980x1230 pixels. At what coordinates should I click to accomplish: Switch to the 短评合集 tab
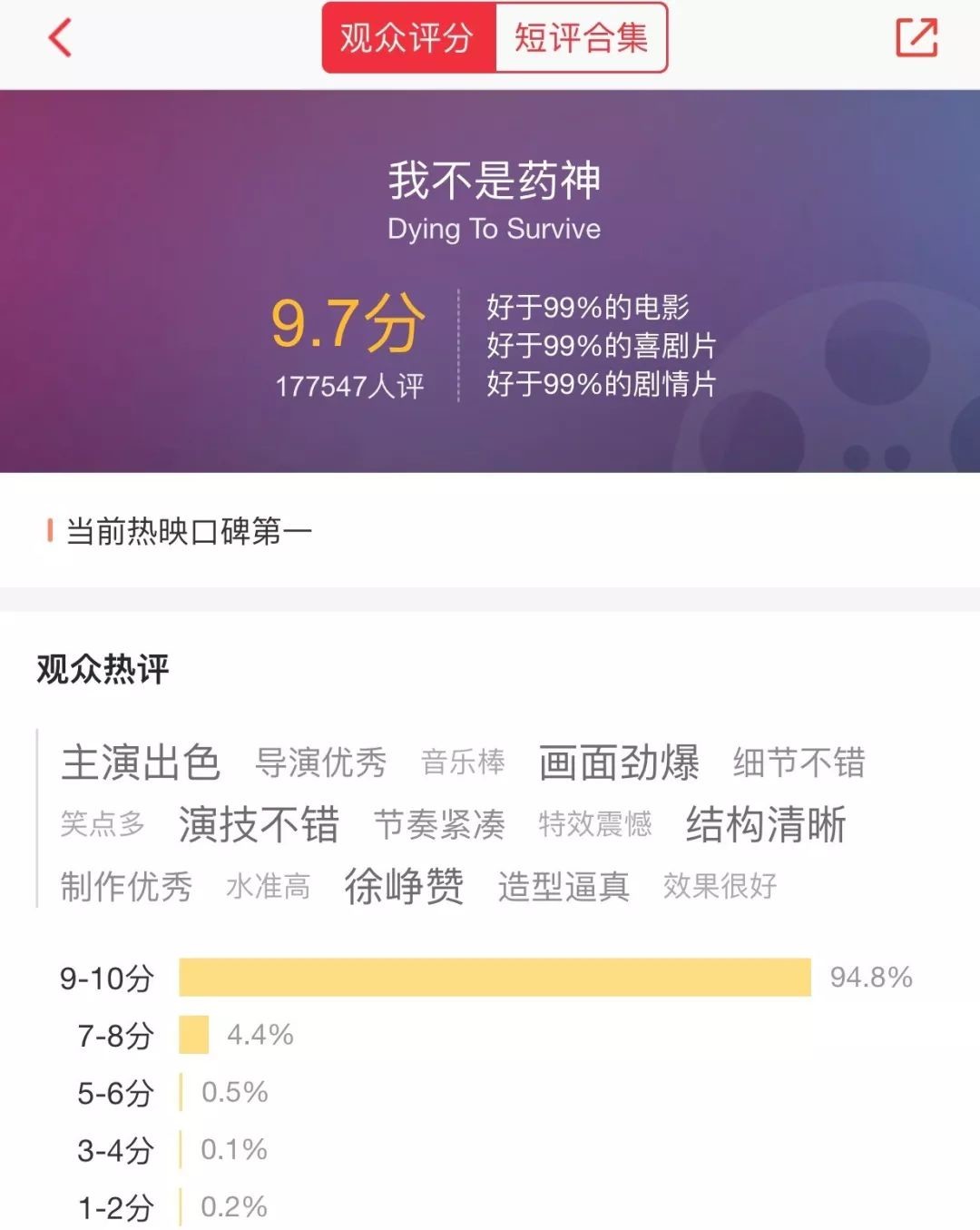tap(581, 38)
